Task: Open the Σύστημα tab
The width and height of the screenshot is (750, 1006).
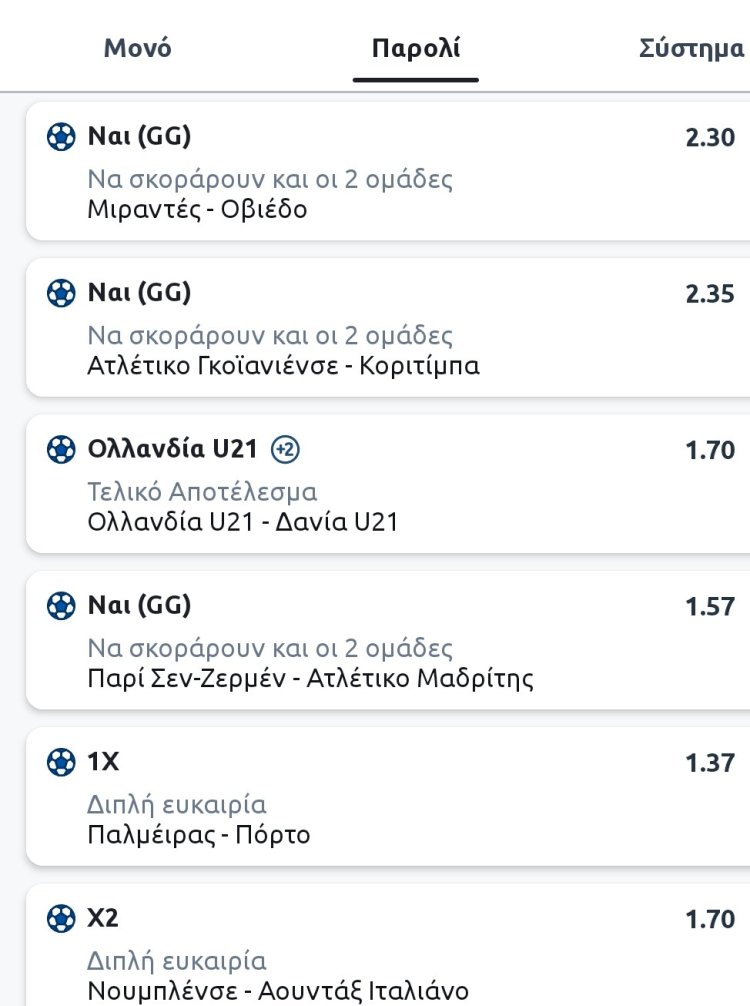Action: (691, 48)
